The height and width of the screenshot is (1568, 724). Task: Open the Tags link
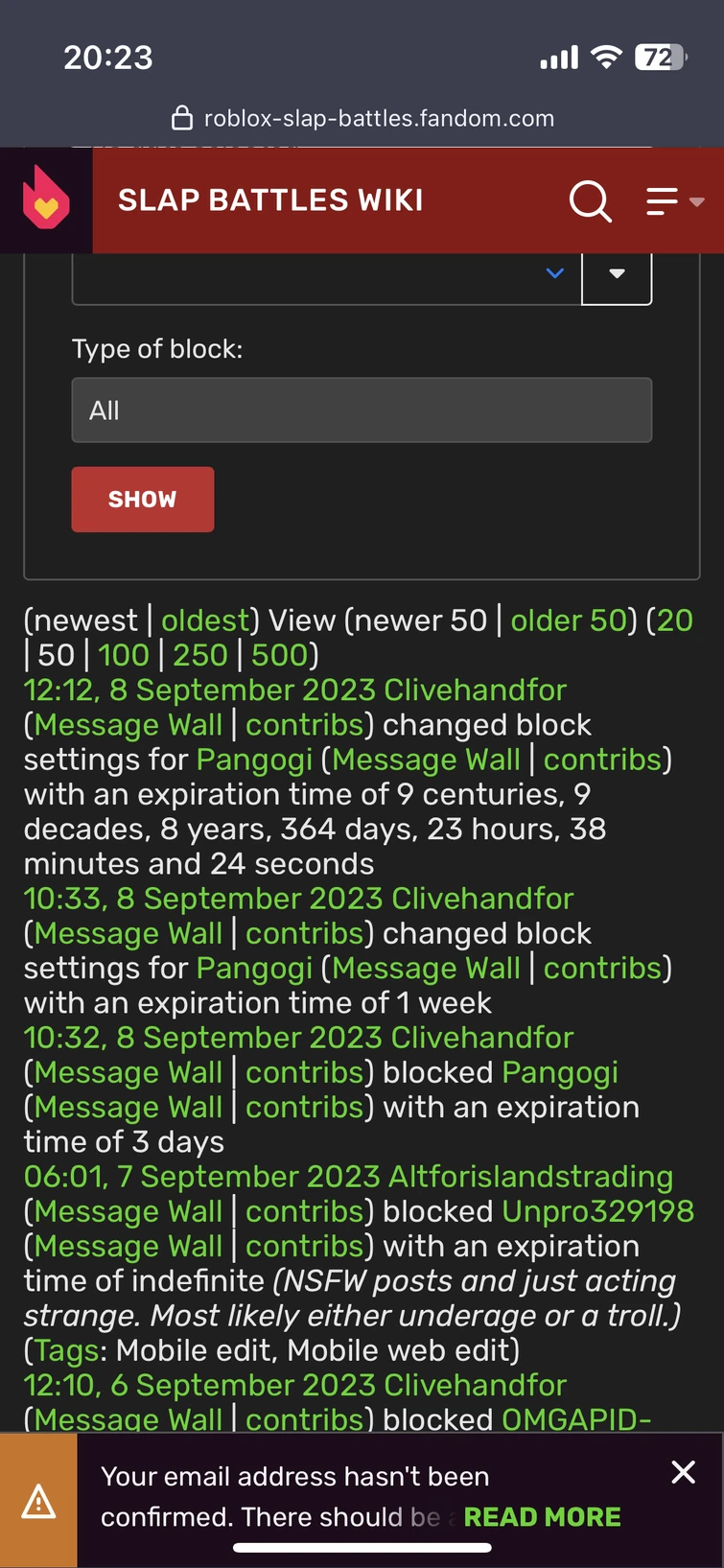click(67, 1350)
